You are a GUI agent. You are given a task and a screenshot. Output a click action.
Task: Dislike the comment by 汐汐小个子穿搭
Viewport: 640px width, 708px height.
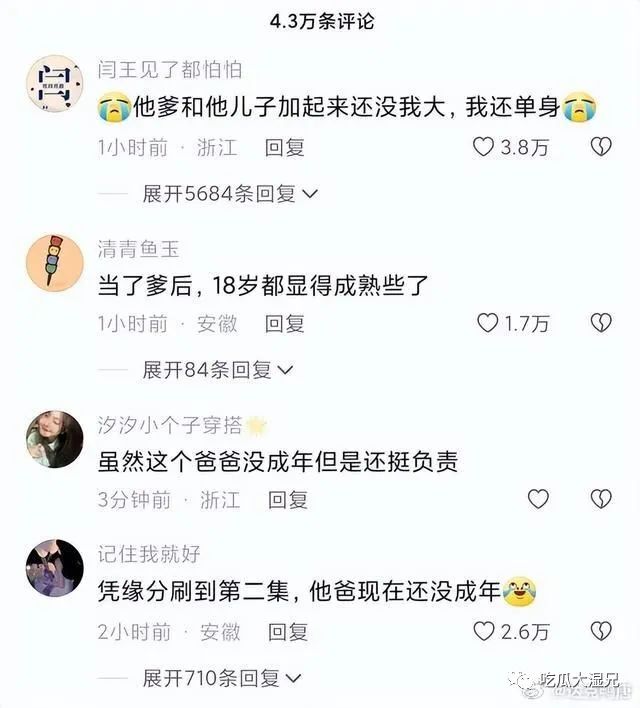600,499
